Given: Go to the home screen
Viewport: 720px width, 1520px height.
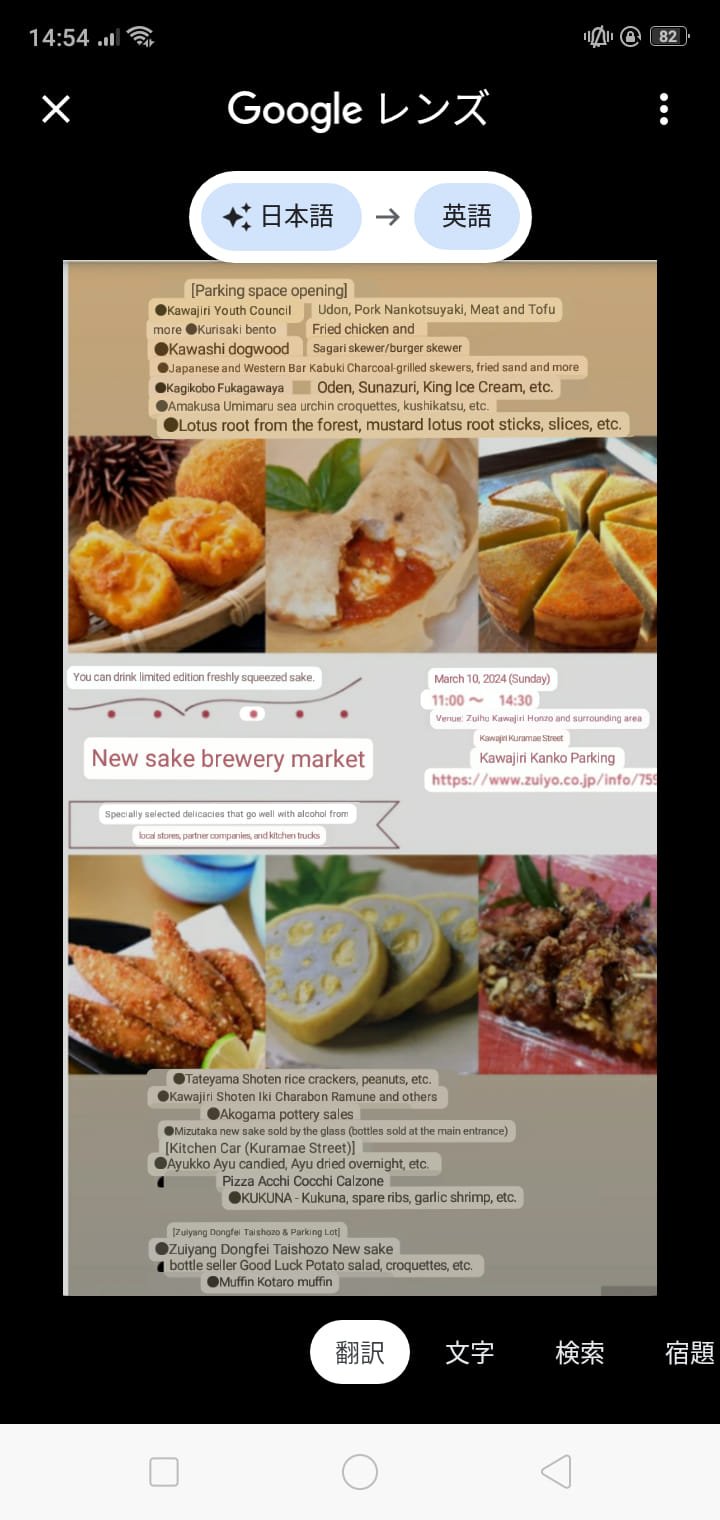Looking at the screenshot, I should 360,1472.
